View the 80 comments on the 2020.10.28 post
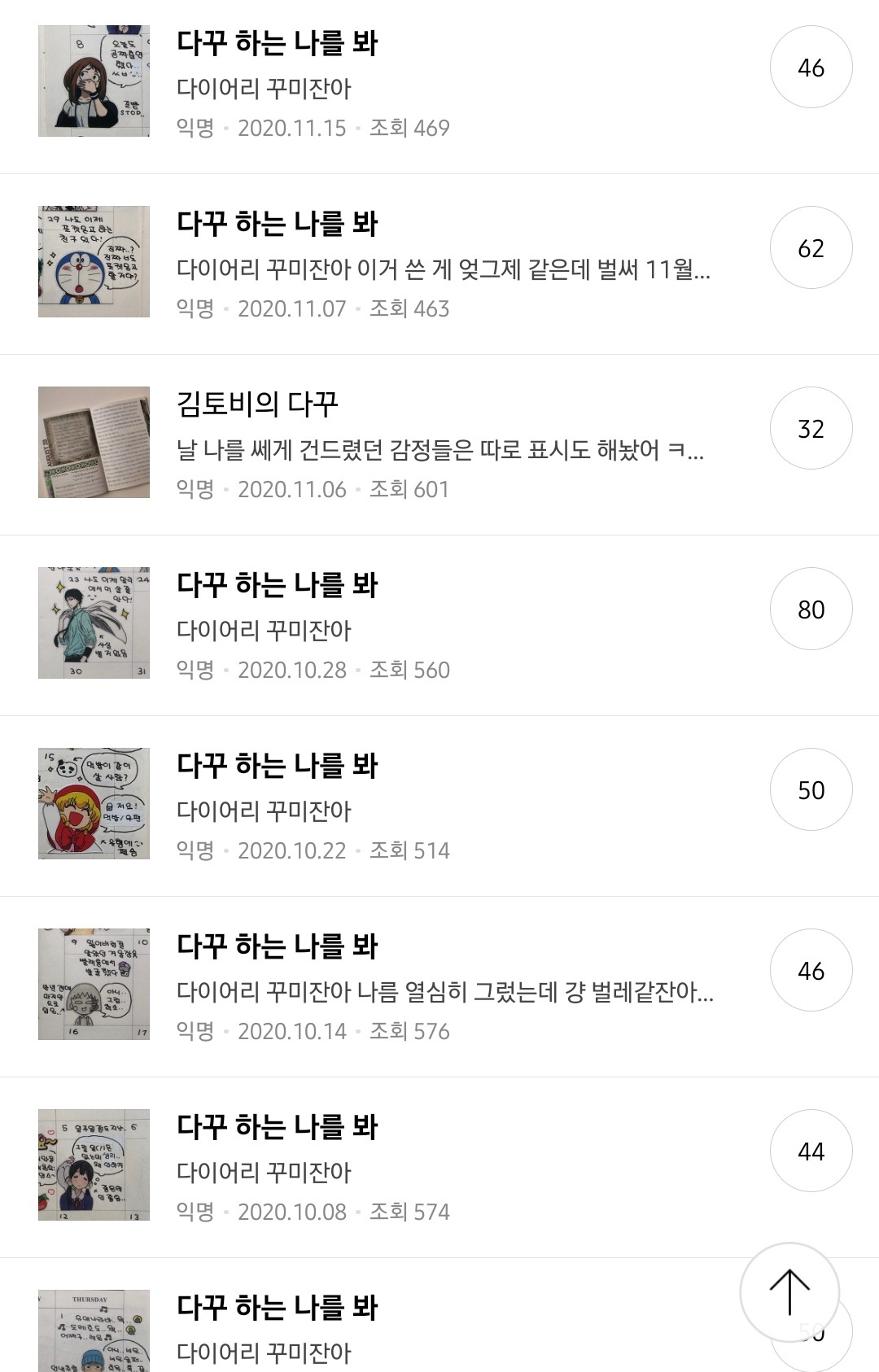Viewport: 879px width, 1372px height. (811, 609)
